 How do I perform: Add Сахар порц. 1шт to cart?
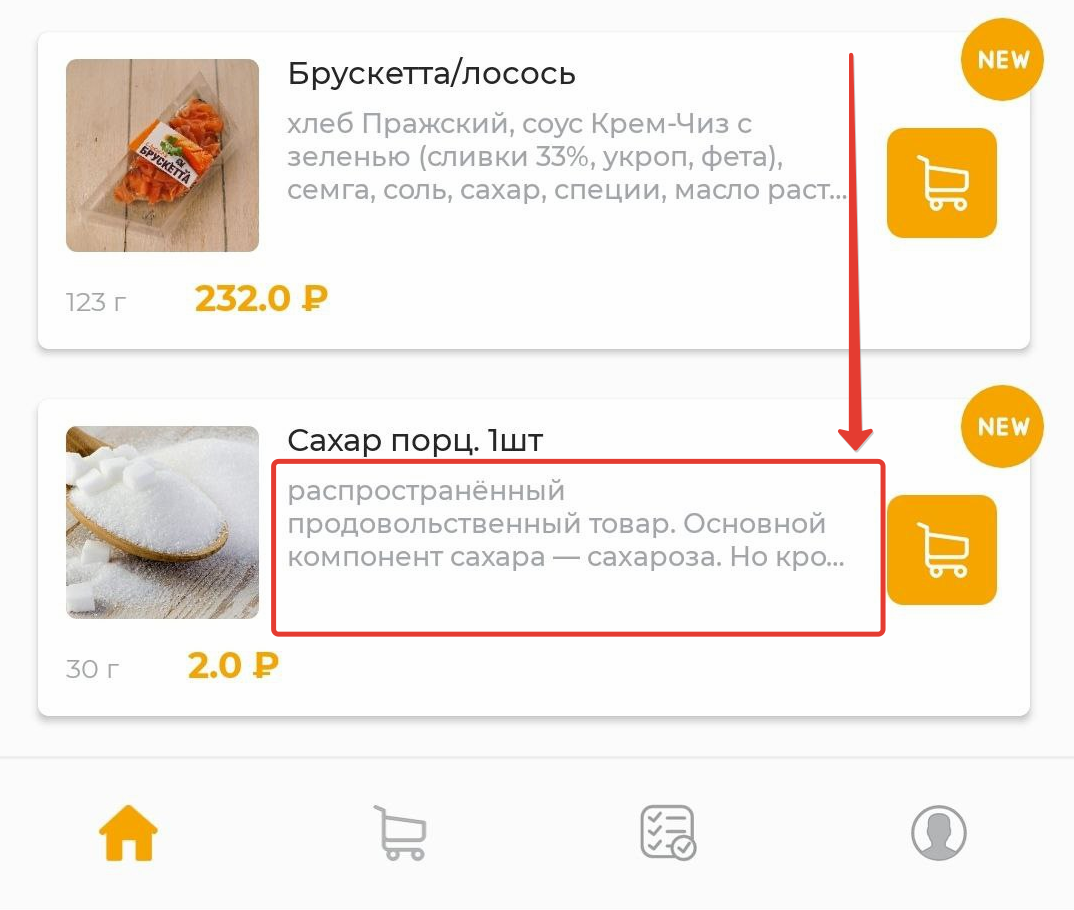click(941, 549)
